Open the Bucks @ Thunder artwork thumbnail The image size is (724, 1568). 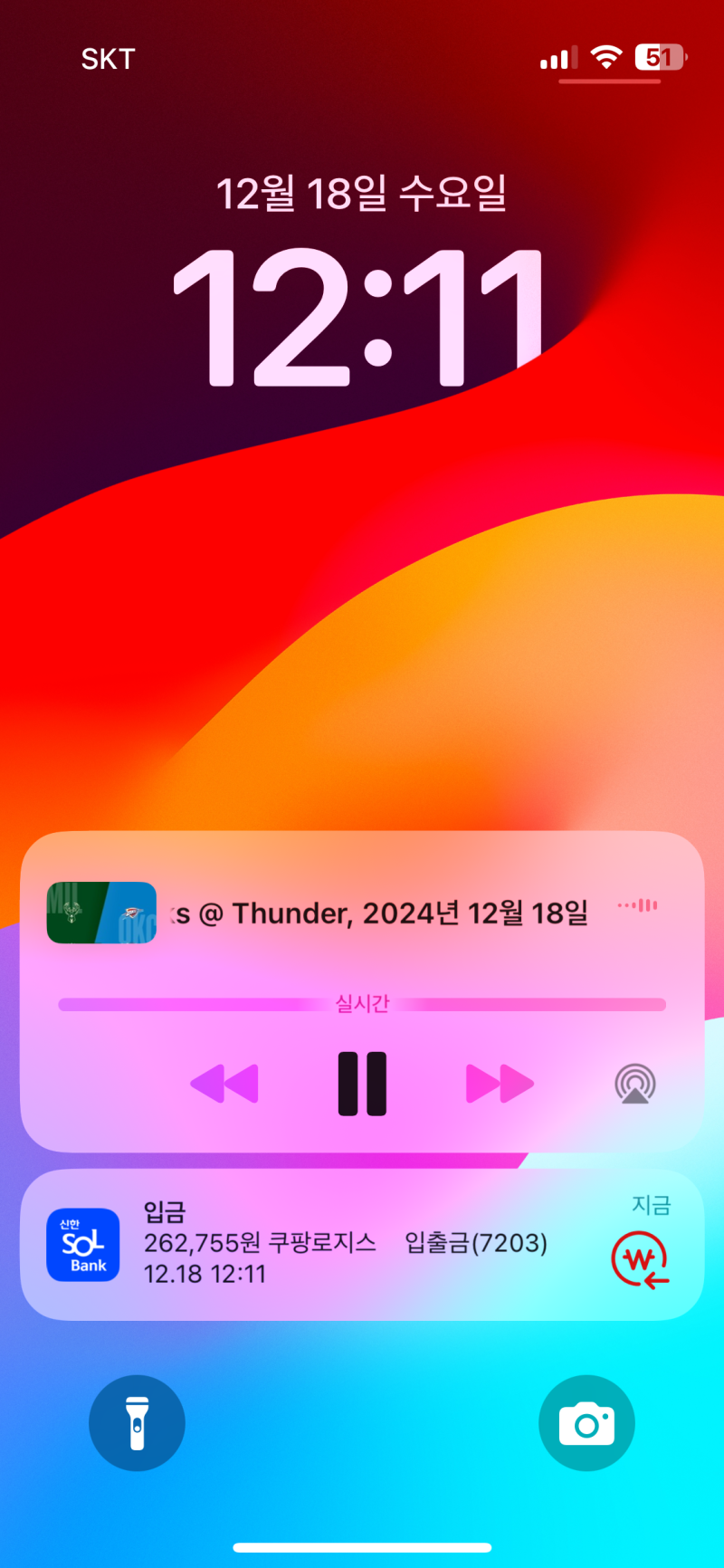click(x=101, y=913)
